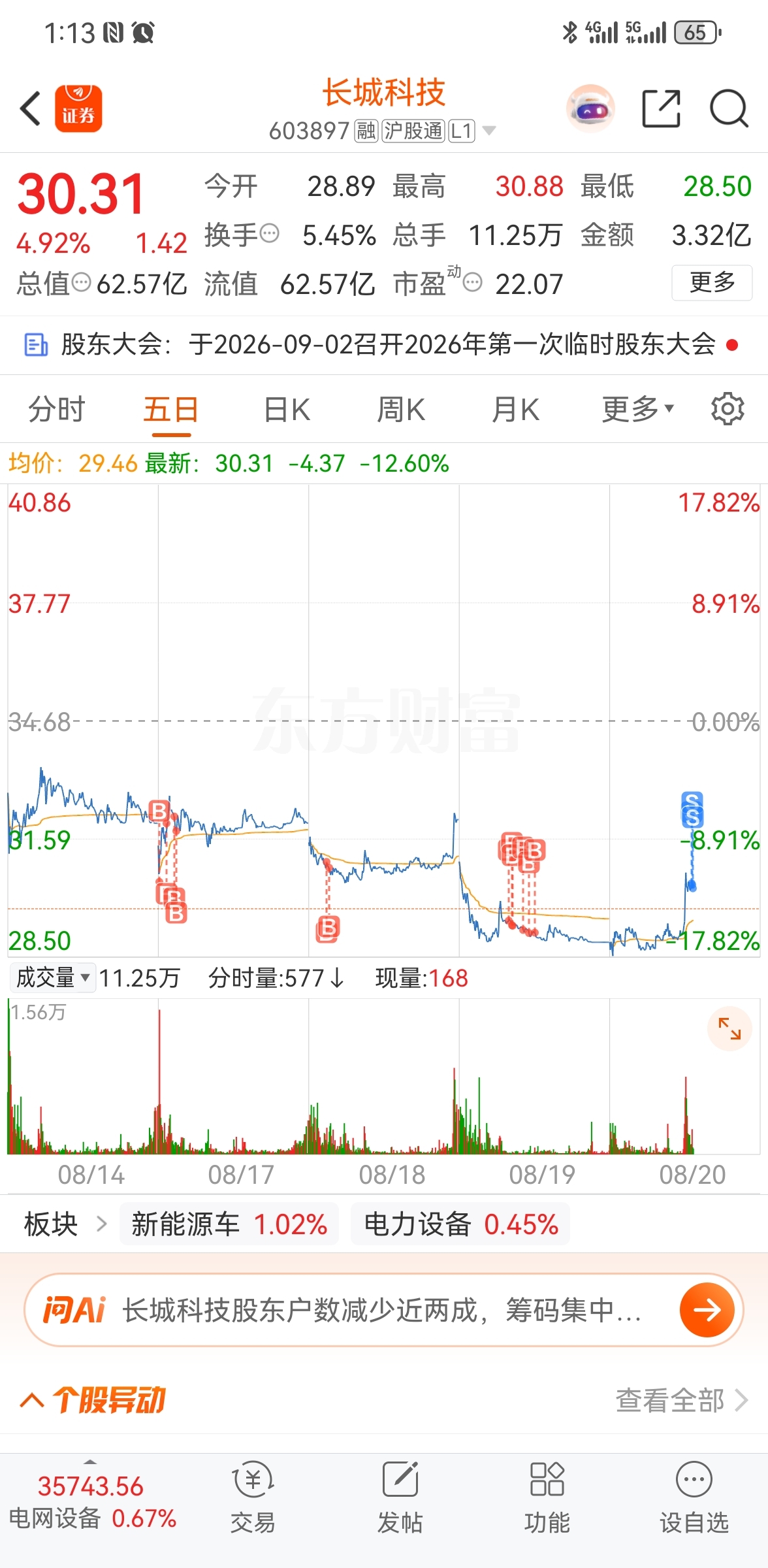This screenshot has width=768, height=1568.
Task: Open the 成交量 indicator dropdown
Action: click(x=53, y=977)
